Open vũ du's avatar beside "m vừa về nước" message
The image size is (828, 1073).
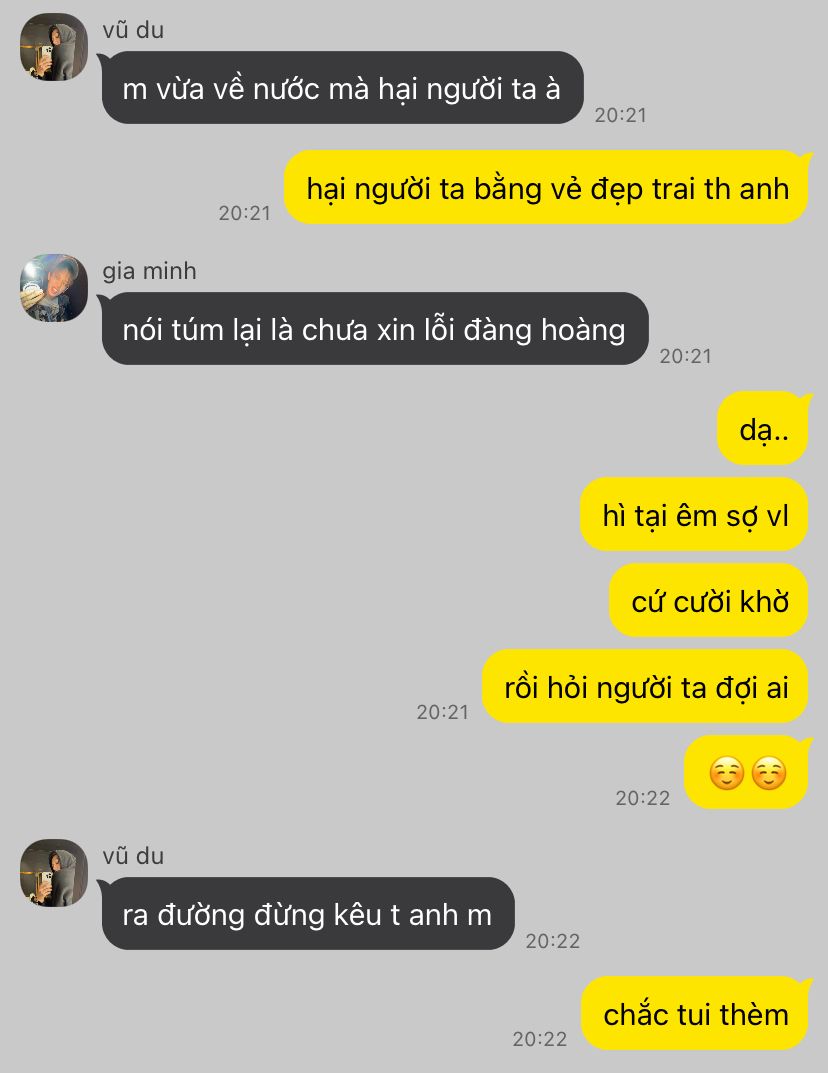tap(54, 47)
